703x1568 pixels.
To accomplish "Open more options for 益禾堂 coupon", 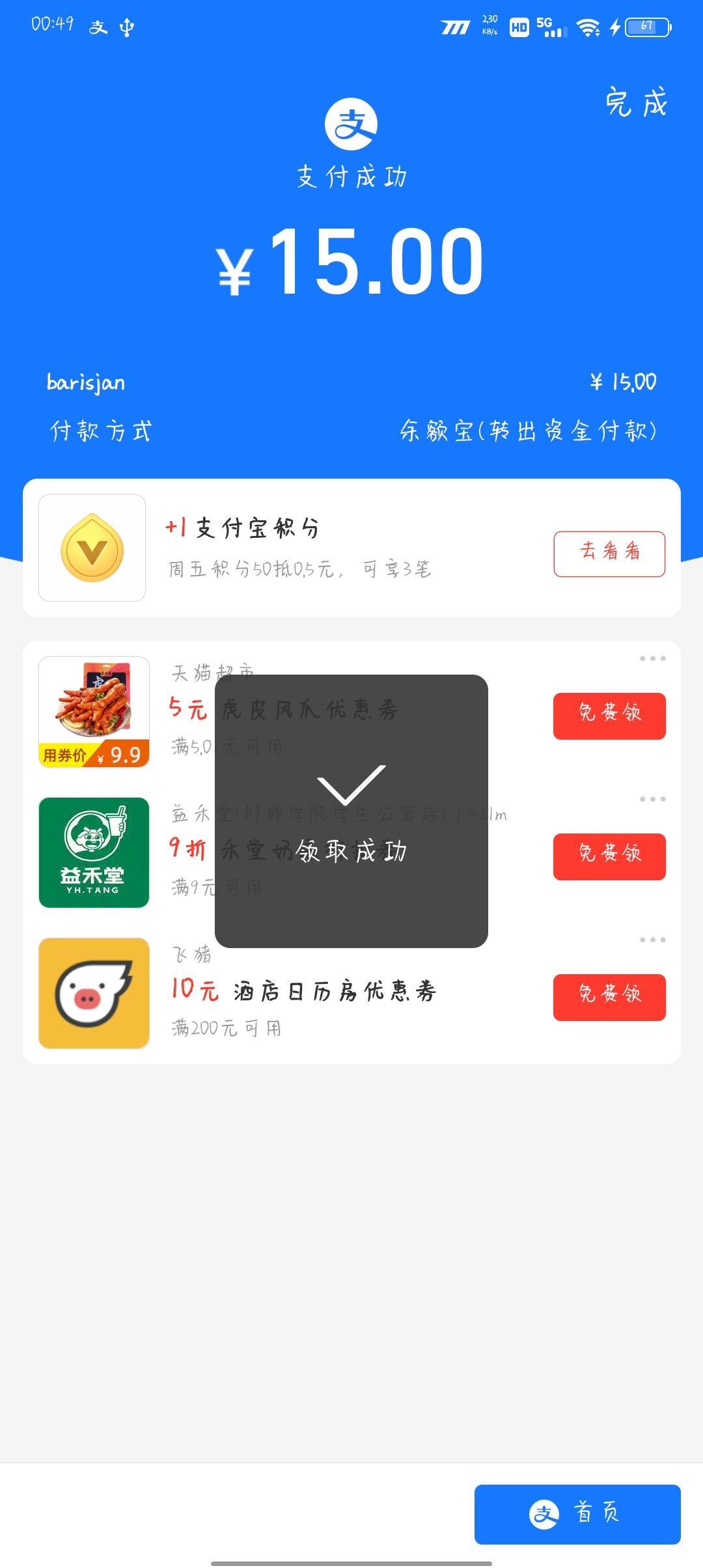I will tap(652, 799).
